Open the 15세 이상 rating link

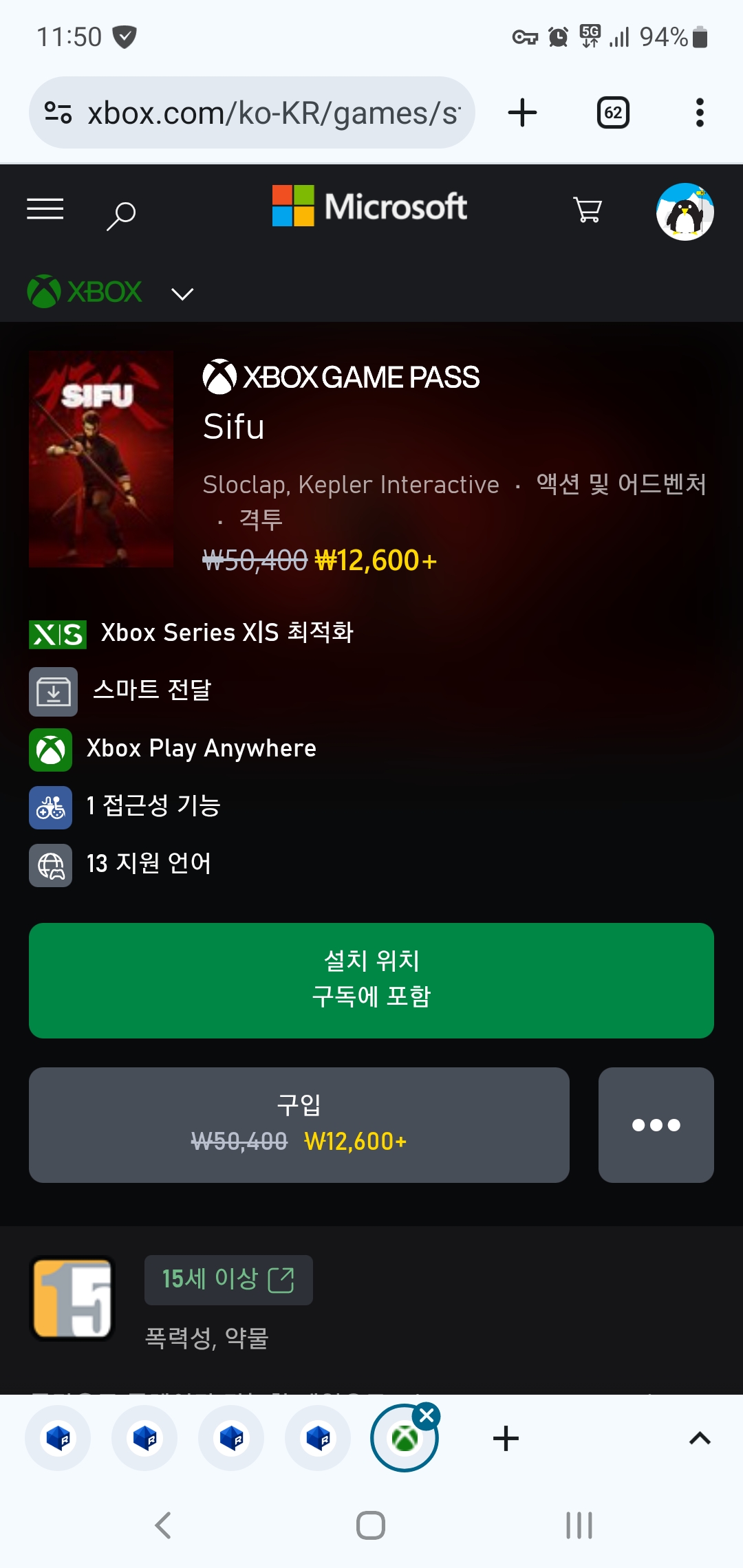tap(228, 1280)
